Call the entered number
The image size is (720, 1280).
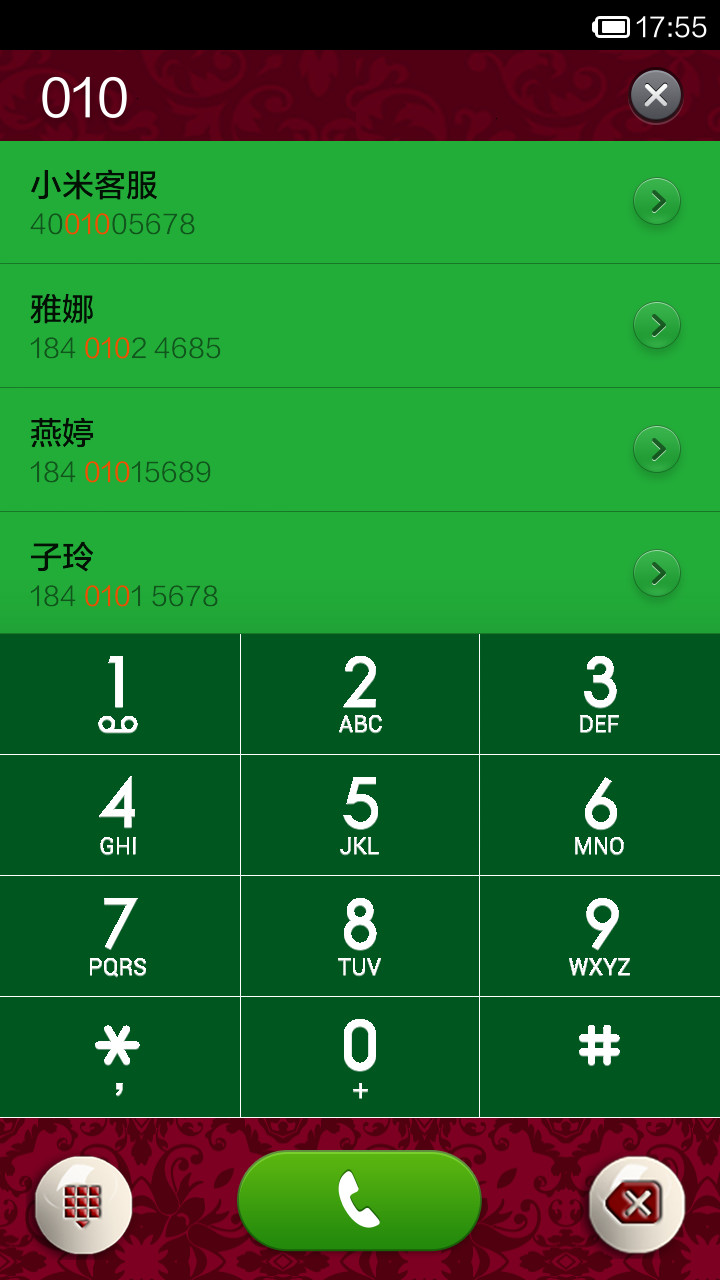360,1200
